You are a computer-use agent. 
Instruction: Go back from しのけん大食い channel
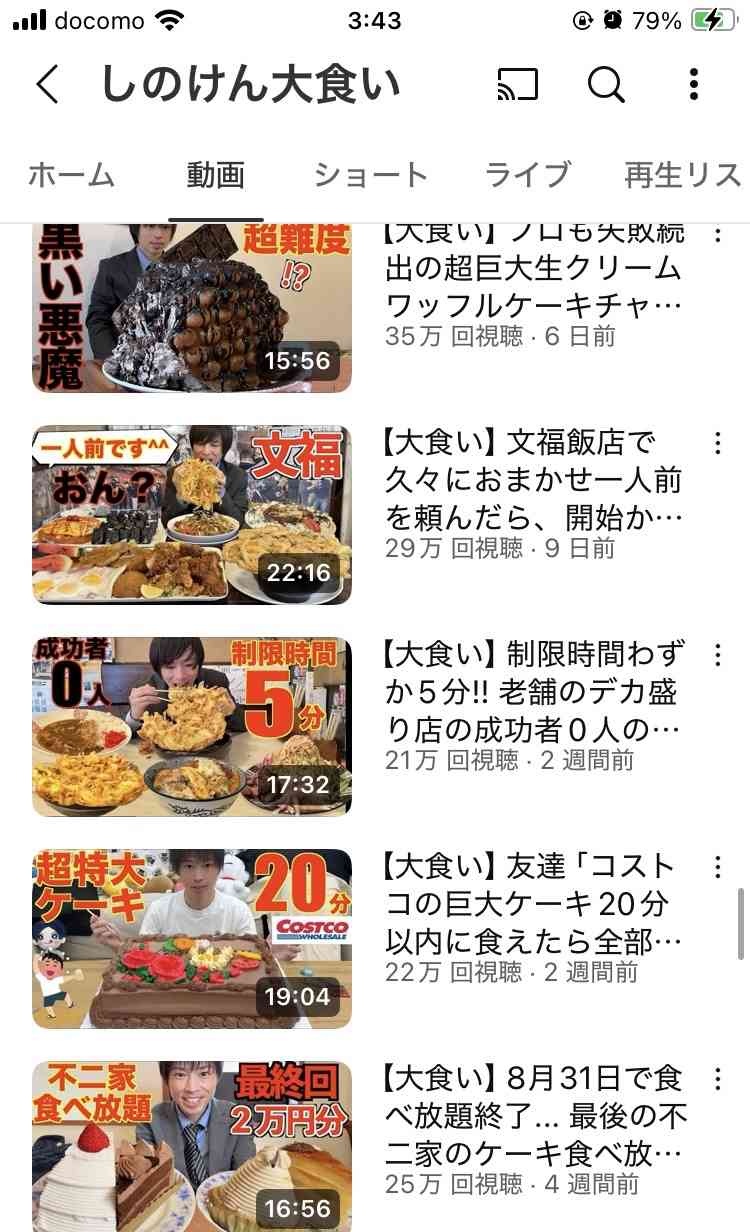[47, 85]
